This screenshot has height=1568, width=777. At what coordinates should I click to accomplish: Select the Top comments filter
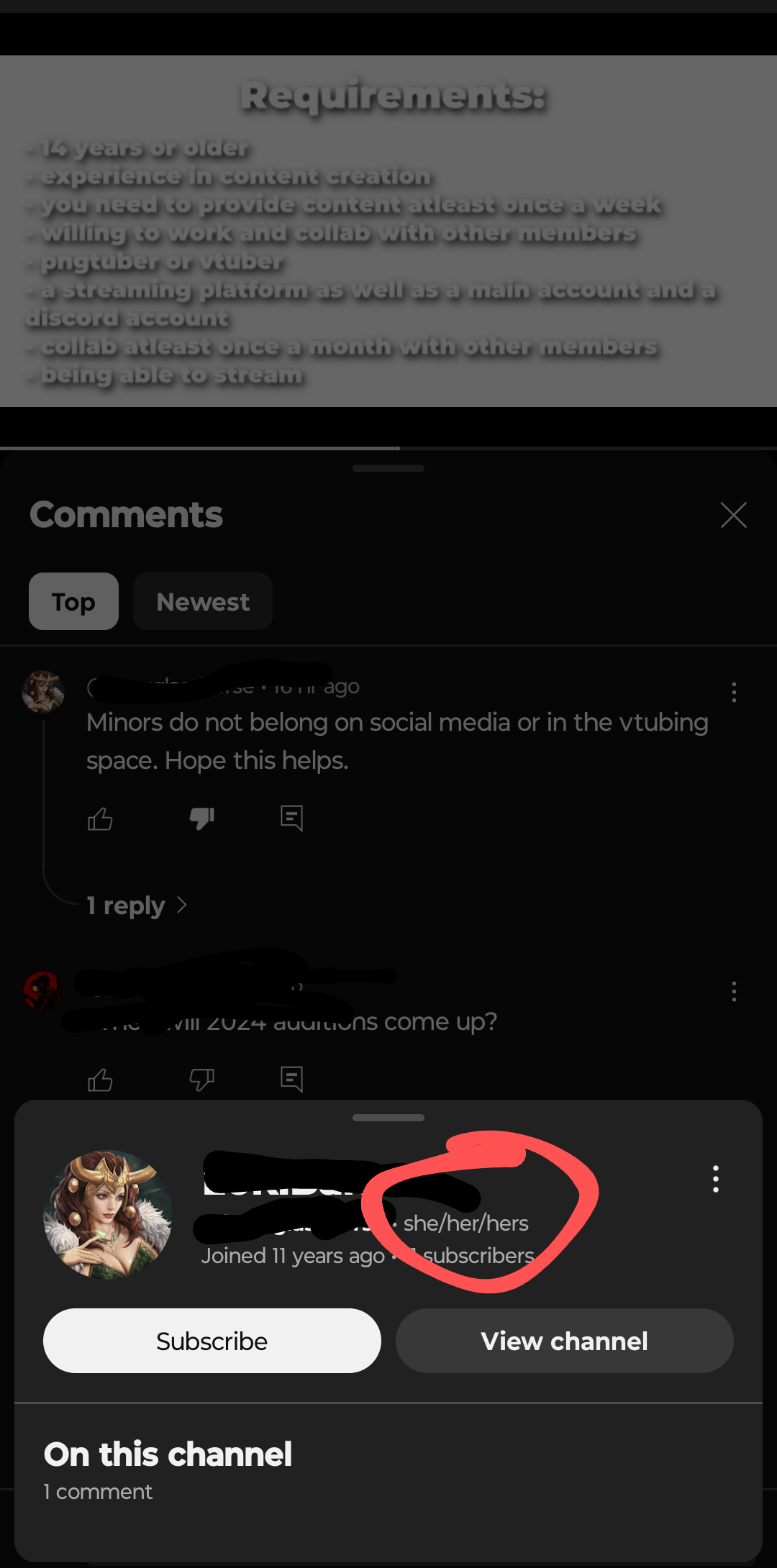click(73, 601)
